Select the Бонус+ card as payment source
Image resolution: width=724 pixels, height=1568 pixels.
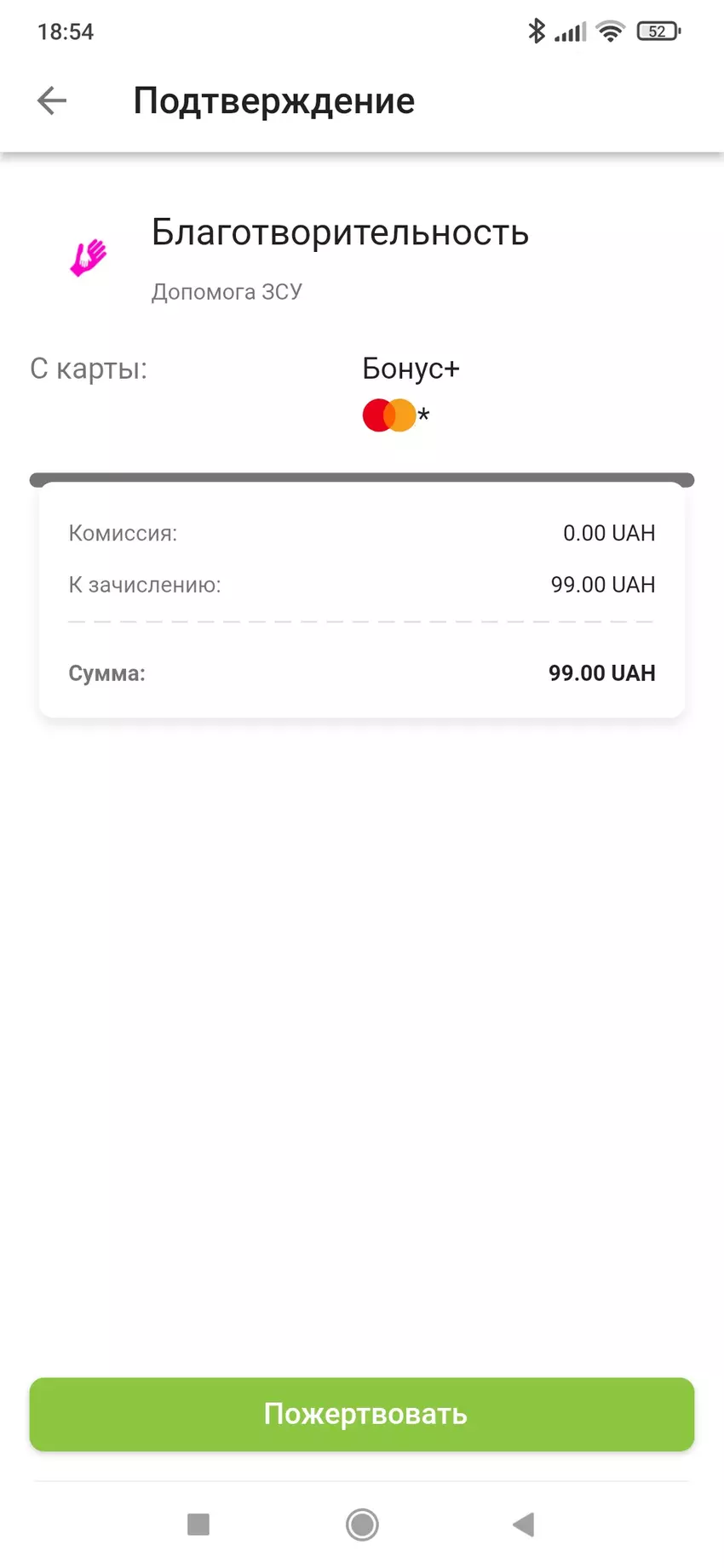point(411,391)
